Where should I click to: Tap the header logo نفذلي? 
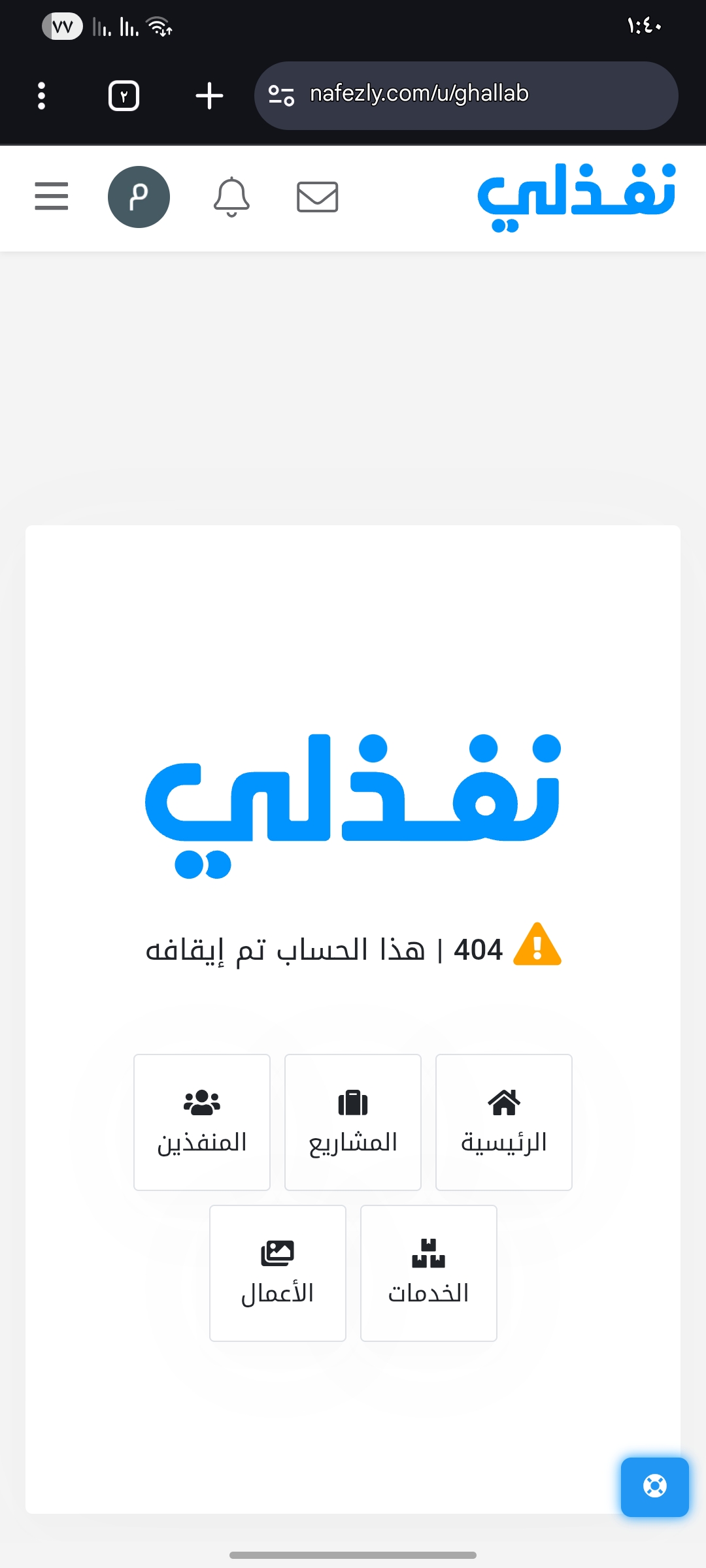[576, 197]
